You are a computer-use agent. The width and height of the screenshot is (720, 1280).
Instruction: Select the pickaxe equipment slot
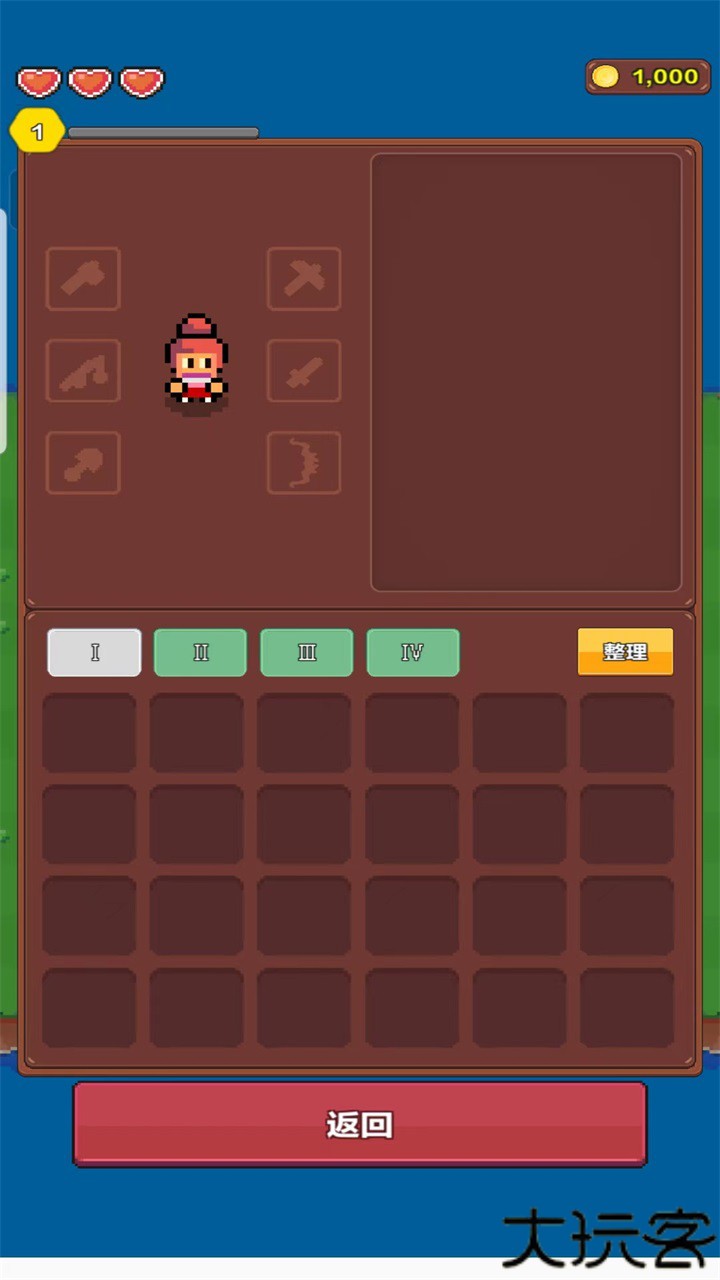304,279
